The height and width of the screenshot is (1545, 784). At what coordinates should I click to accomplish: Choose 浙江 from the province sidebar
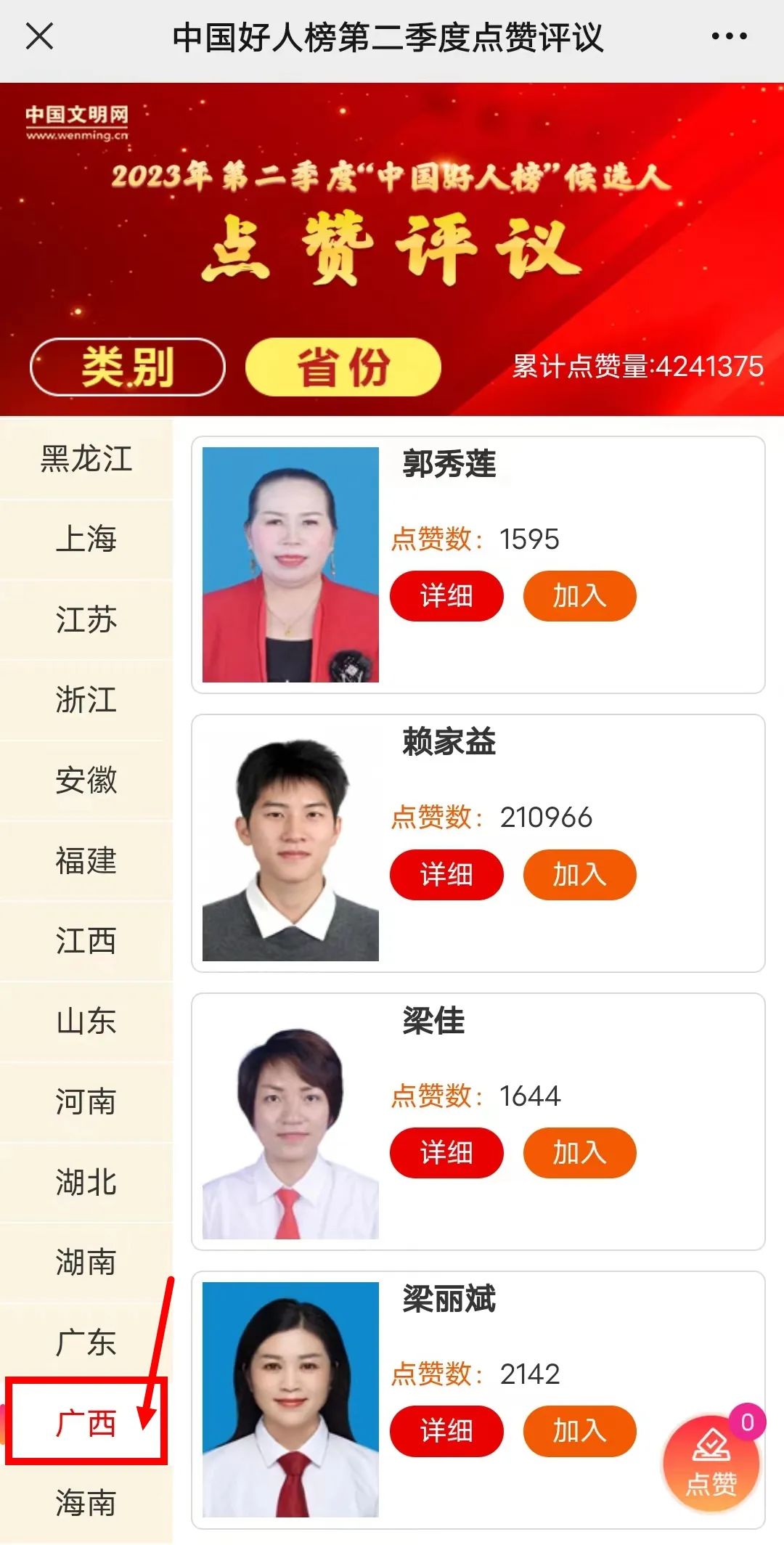click(86, 701)
